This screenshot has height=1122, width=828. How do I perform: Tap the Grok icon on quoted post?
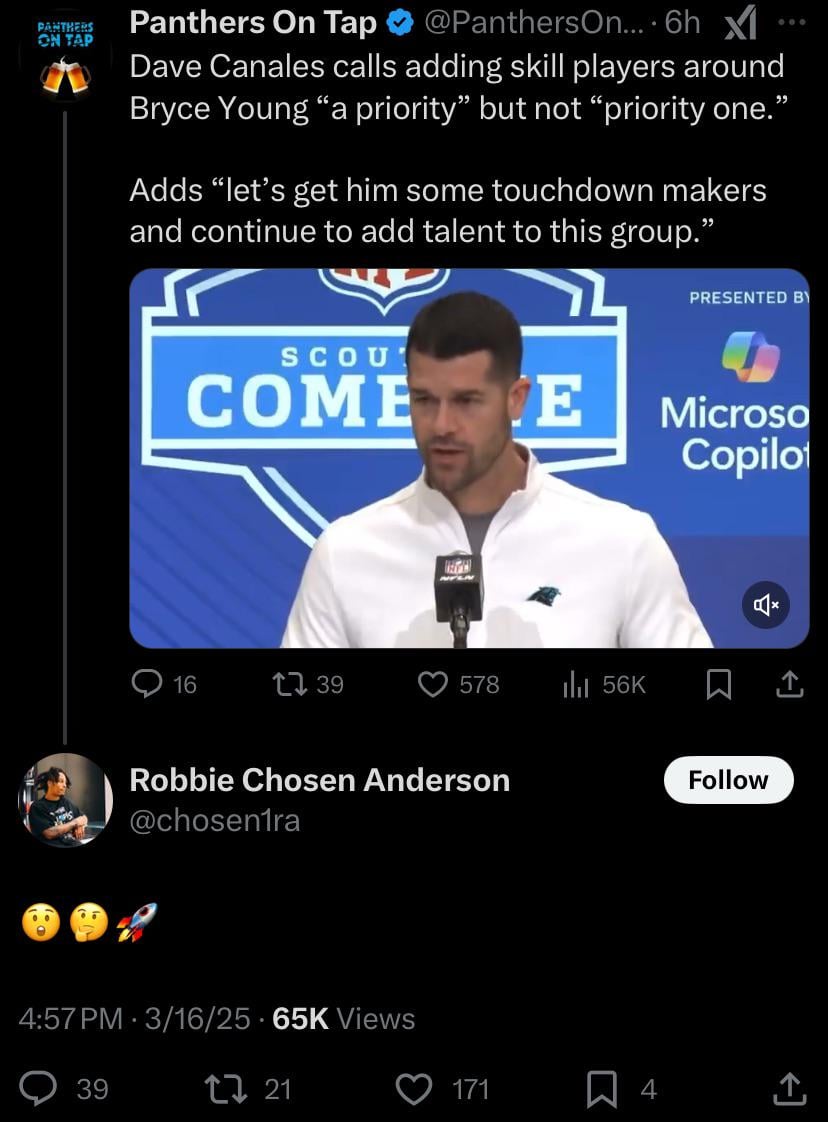pos(739,23)
